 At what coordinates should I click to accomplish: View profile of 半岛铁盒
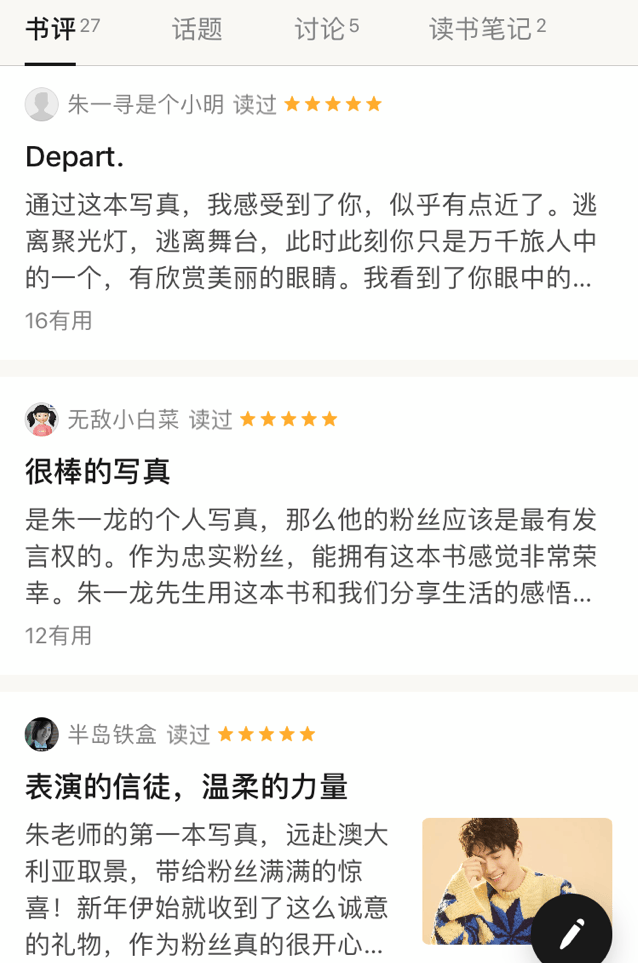click(111, 735)
